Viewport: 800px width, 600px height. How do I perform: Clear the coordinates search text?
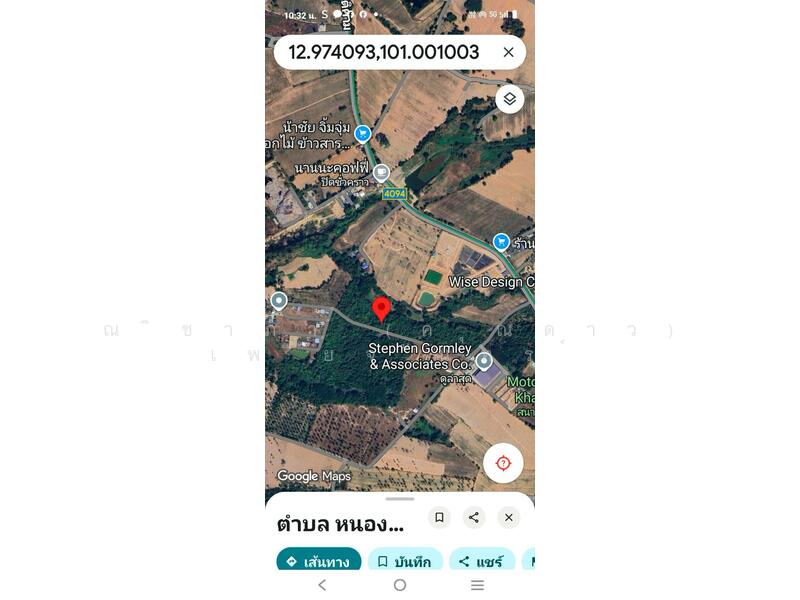[508, 52]
